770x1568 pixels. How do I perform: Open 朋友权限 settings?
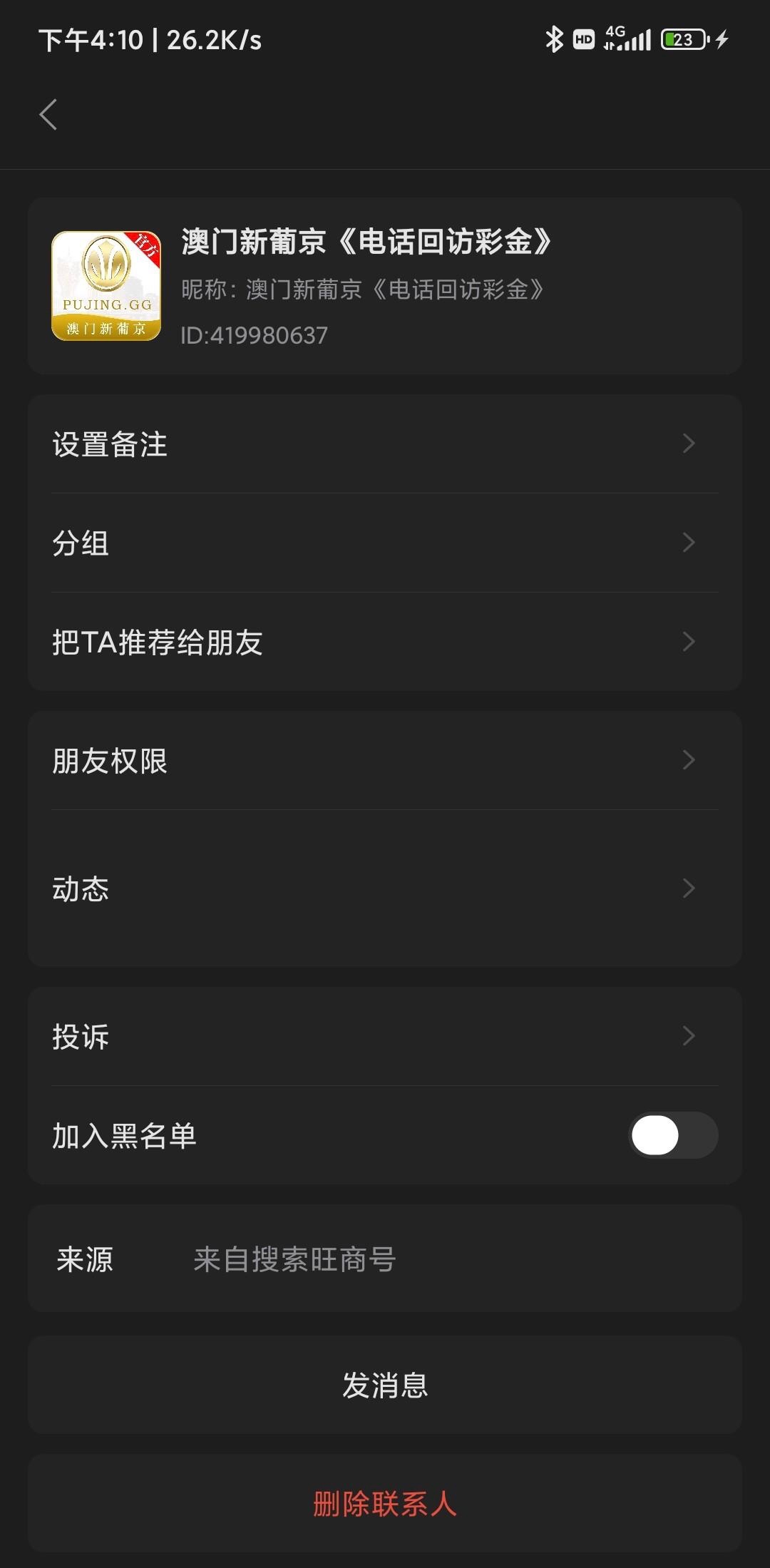[x=385, y=760]
